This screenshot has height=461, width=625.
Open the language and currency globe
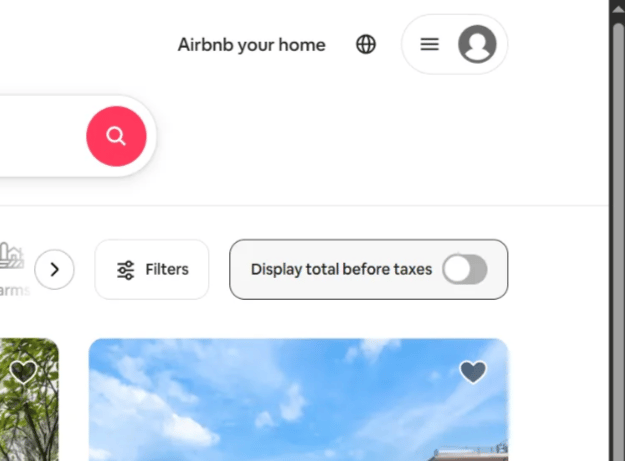[366, 44]
